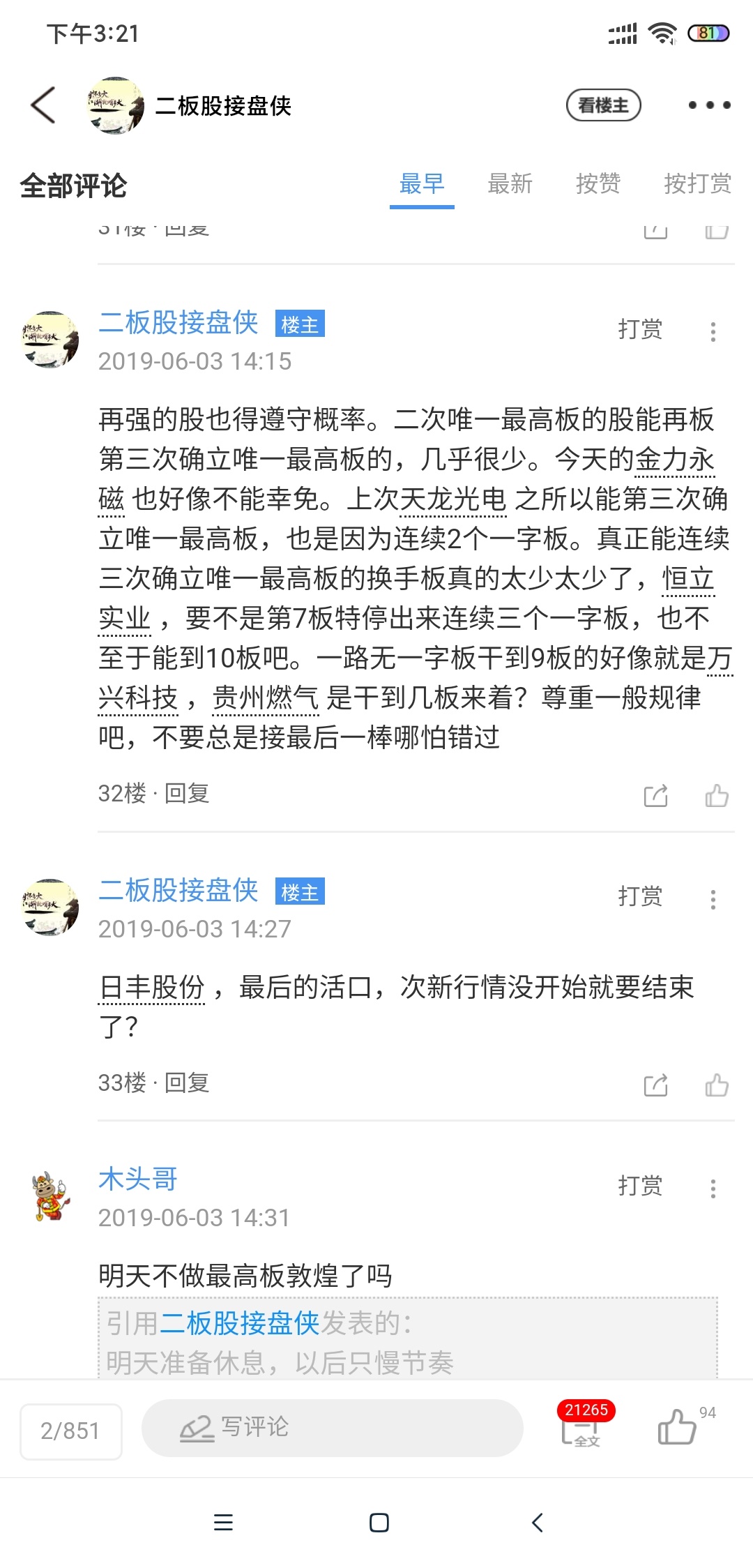Like the 32楼 comment
The width and height of the screenshot is (753, 1568).
(x=717, y=796)
